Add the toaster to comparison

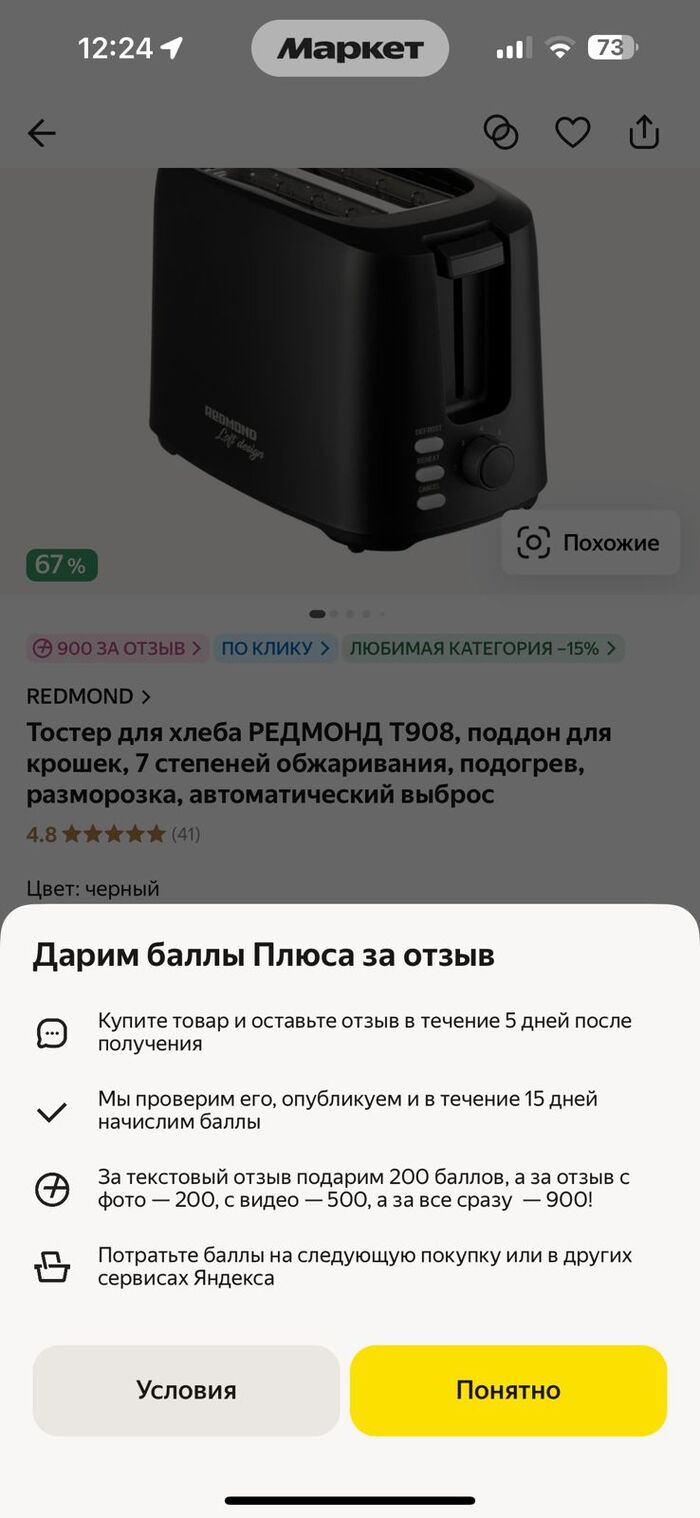click(x=500, y=132)
